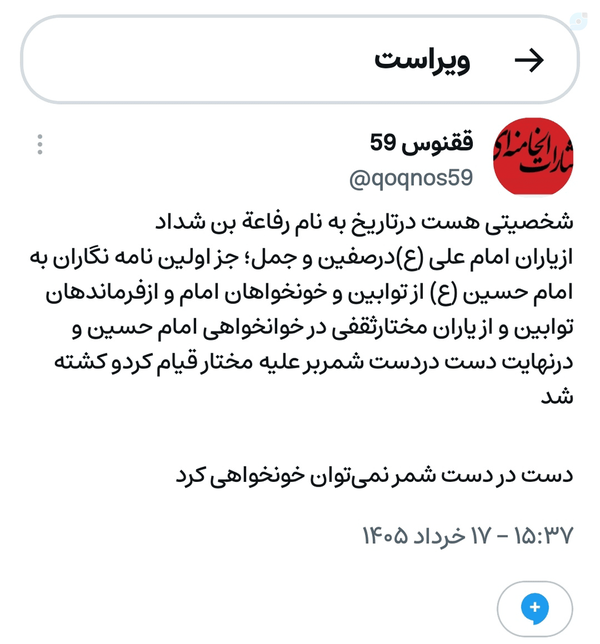Open the قفنوس 59 profile picture

(x=533, y=156)
